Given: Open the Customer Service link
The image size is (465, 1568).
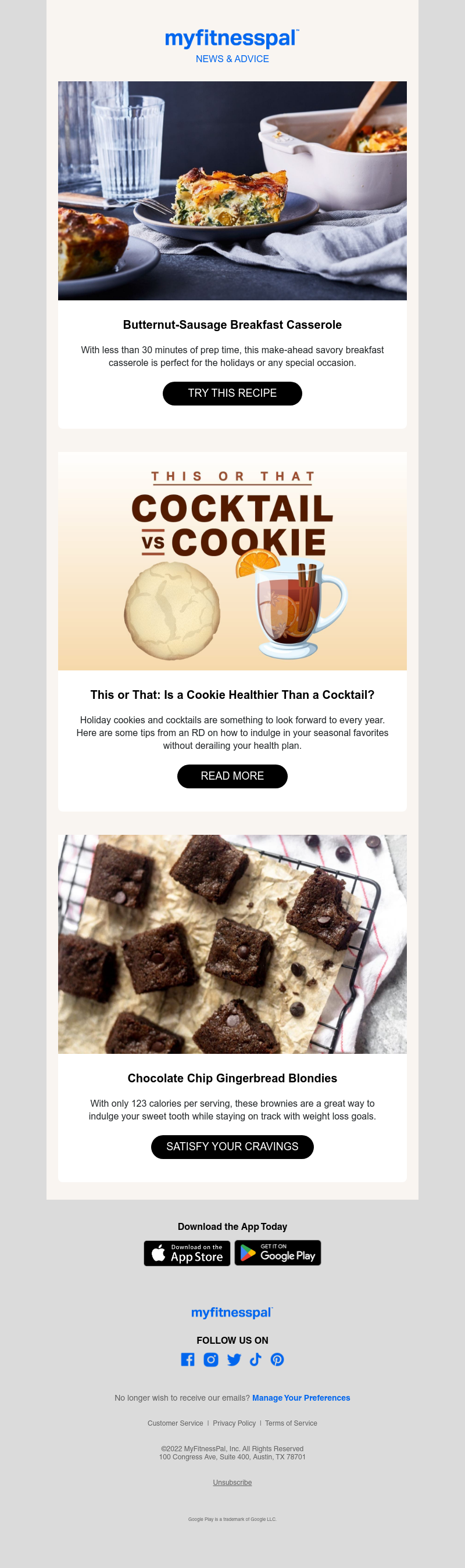Looking at the screenshot, I should (176, 1423).
